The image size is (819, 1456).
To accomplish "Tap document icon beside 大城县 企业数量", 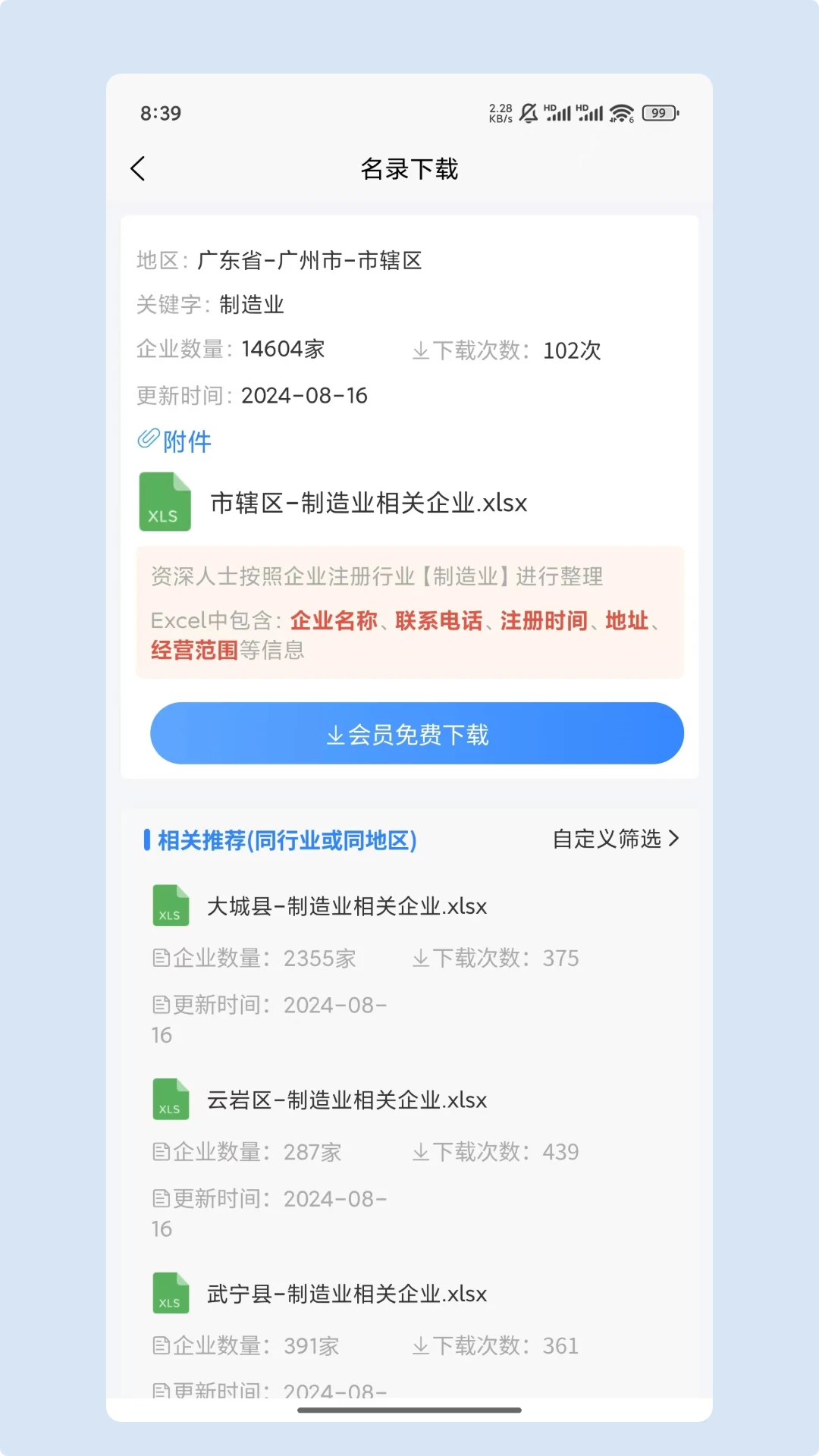I will pos(160,958).
